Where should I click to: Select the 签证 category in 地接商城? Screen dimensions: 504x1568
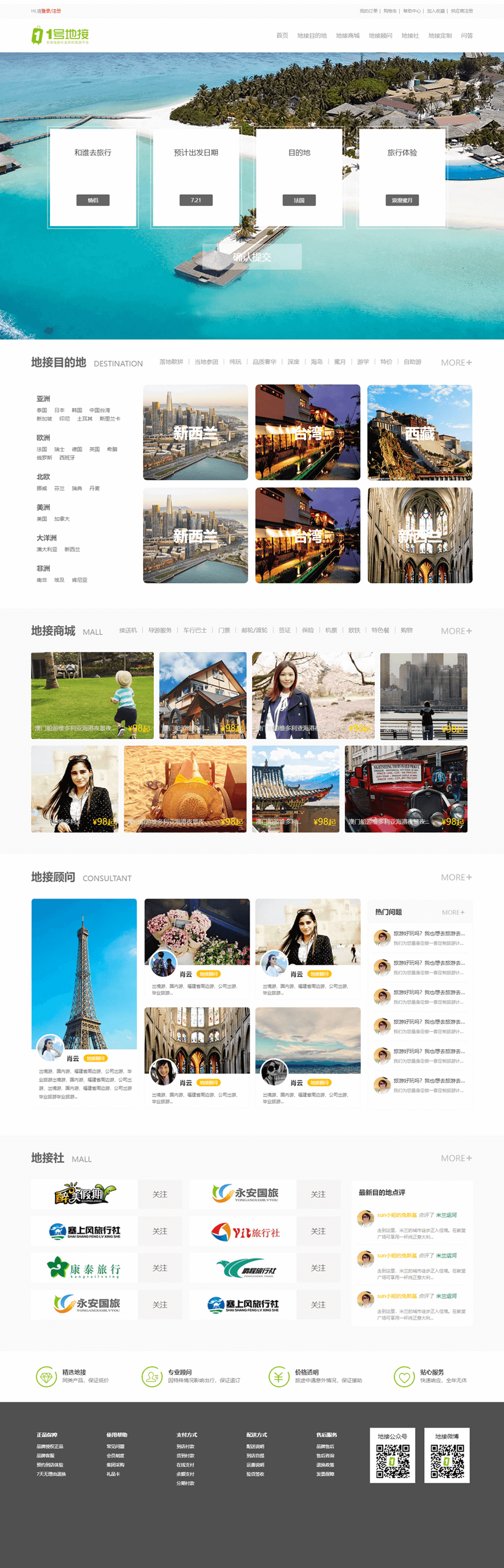[284, 630]
